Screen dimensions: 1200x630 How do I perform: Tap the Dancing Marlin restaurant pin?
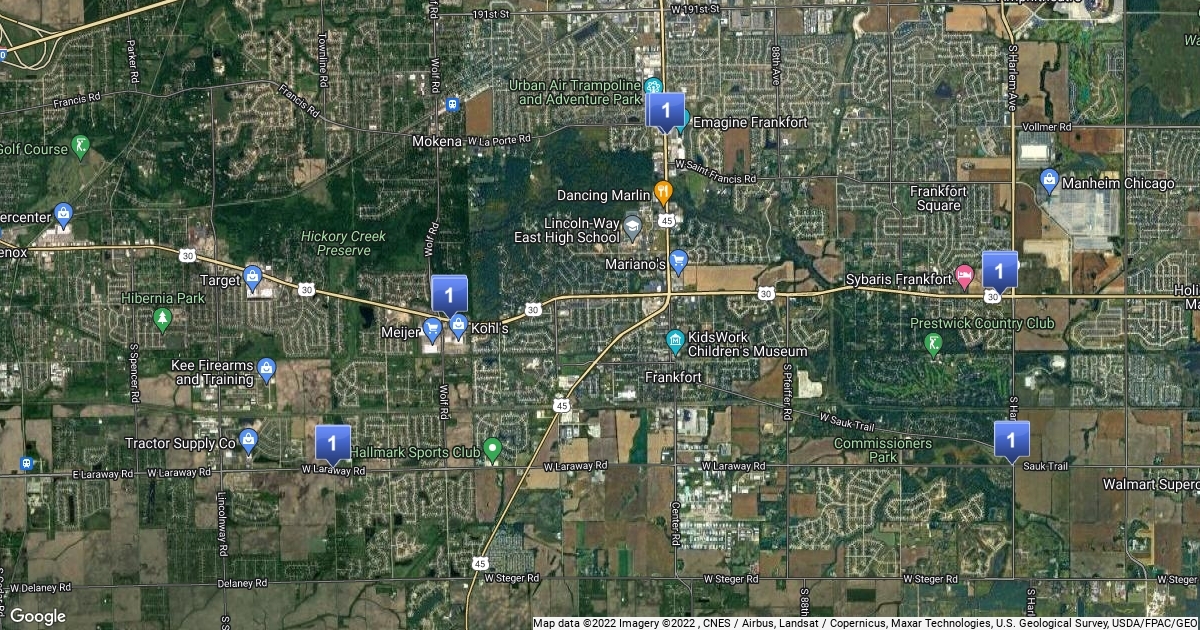(x=662, y=191)
